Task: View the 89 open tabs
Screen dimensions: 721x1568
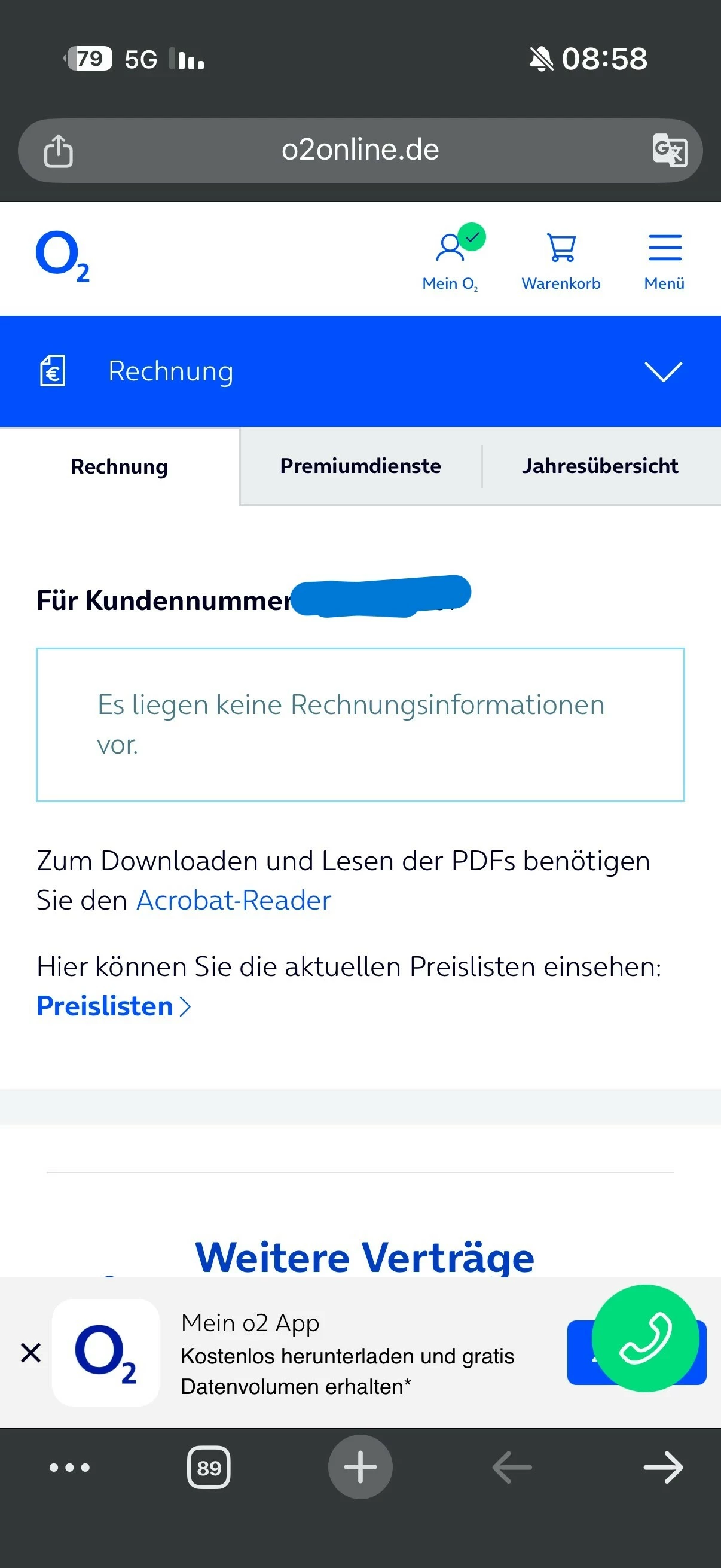Action: pyautogui.click(x=209, y=1468)
